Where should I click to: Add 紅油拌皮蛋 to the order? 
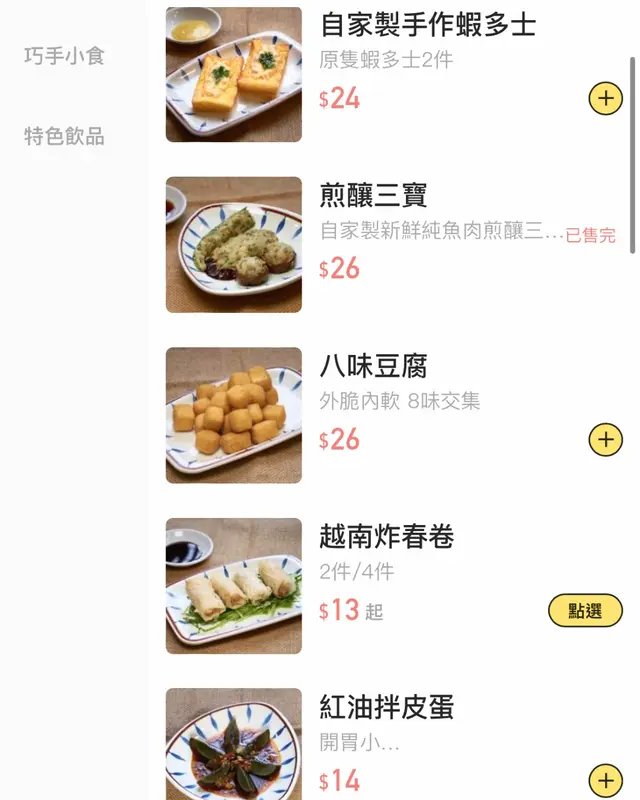pyautogui.click(x=605, y=780)
